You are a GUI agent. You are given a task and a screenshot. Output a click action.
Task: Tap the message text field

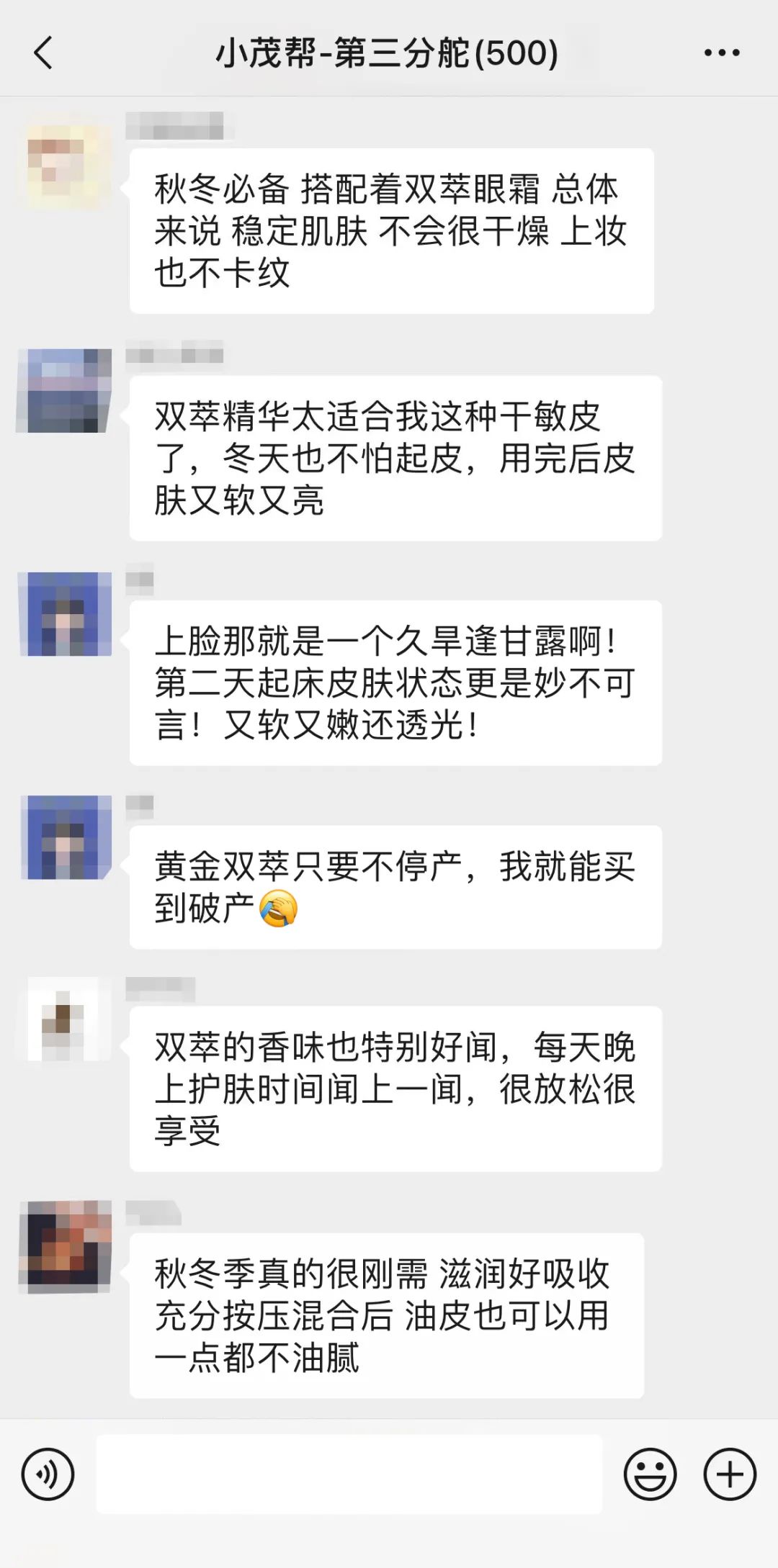349,1474
